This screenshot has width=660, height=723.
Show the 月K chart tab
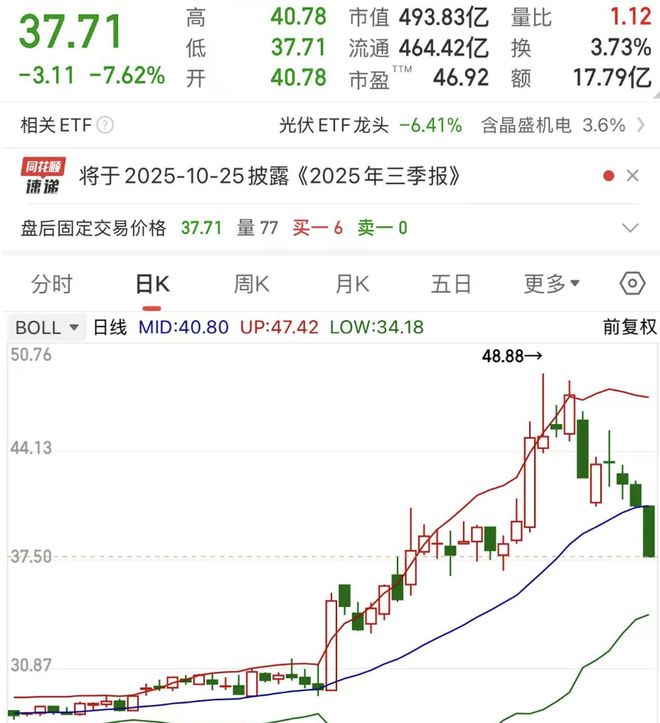point(351,284)
